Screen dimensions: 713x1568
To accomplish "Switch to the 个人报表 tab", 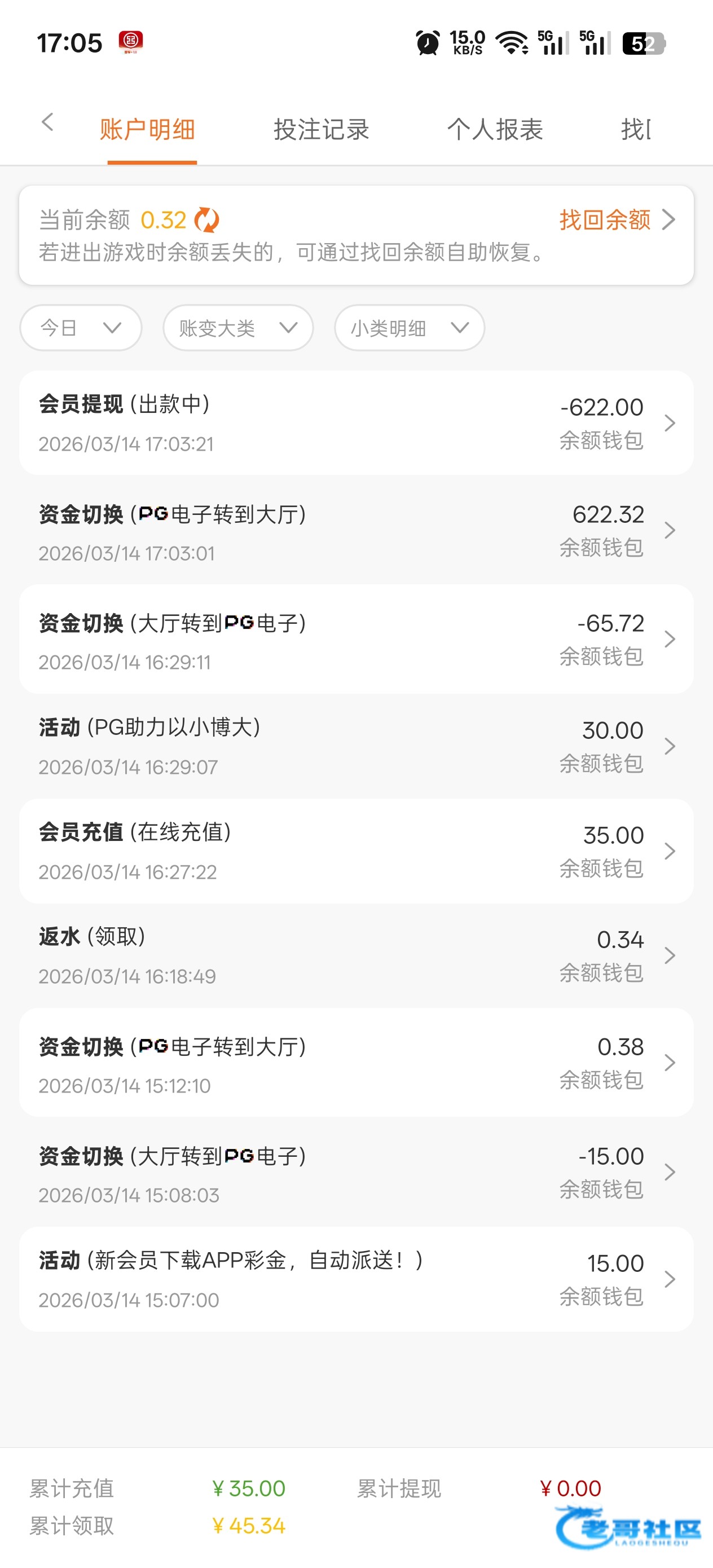I will 494,130.
